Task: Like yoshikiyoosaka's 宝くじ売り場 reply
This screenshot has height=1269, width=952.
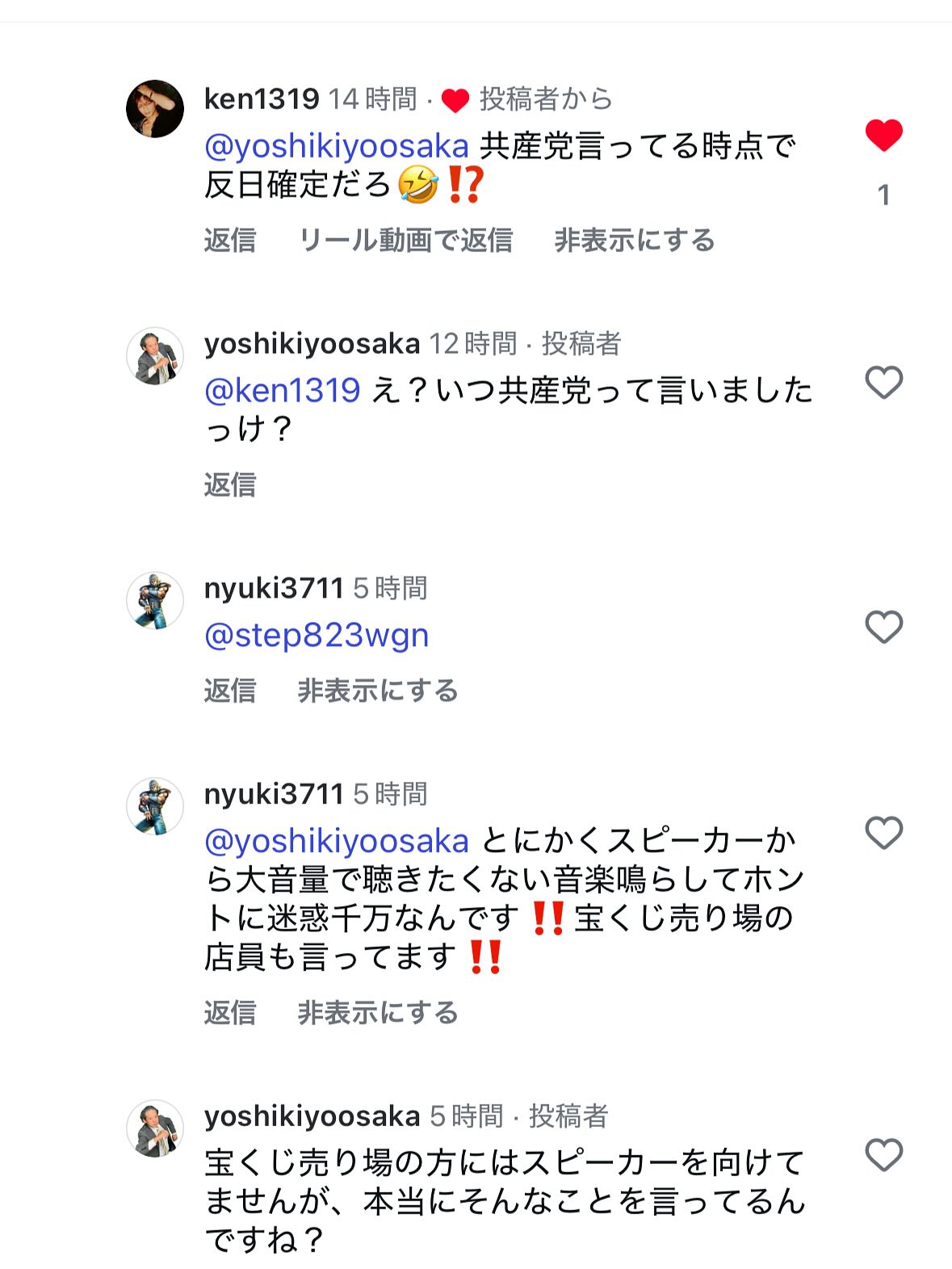Action: [x=883, y=1154]
